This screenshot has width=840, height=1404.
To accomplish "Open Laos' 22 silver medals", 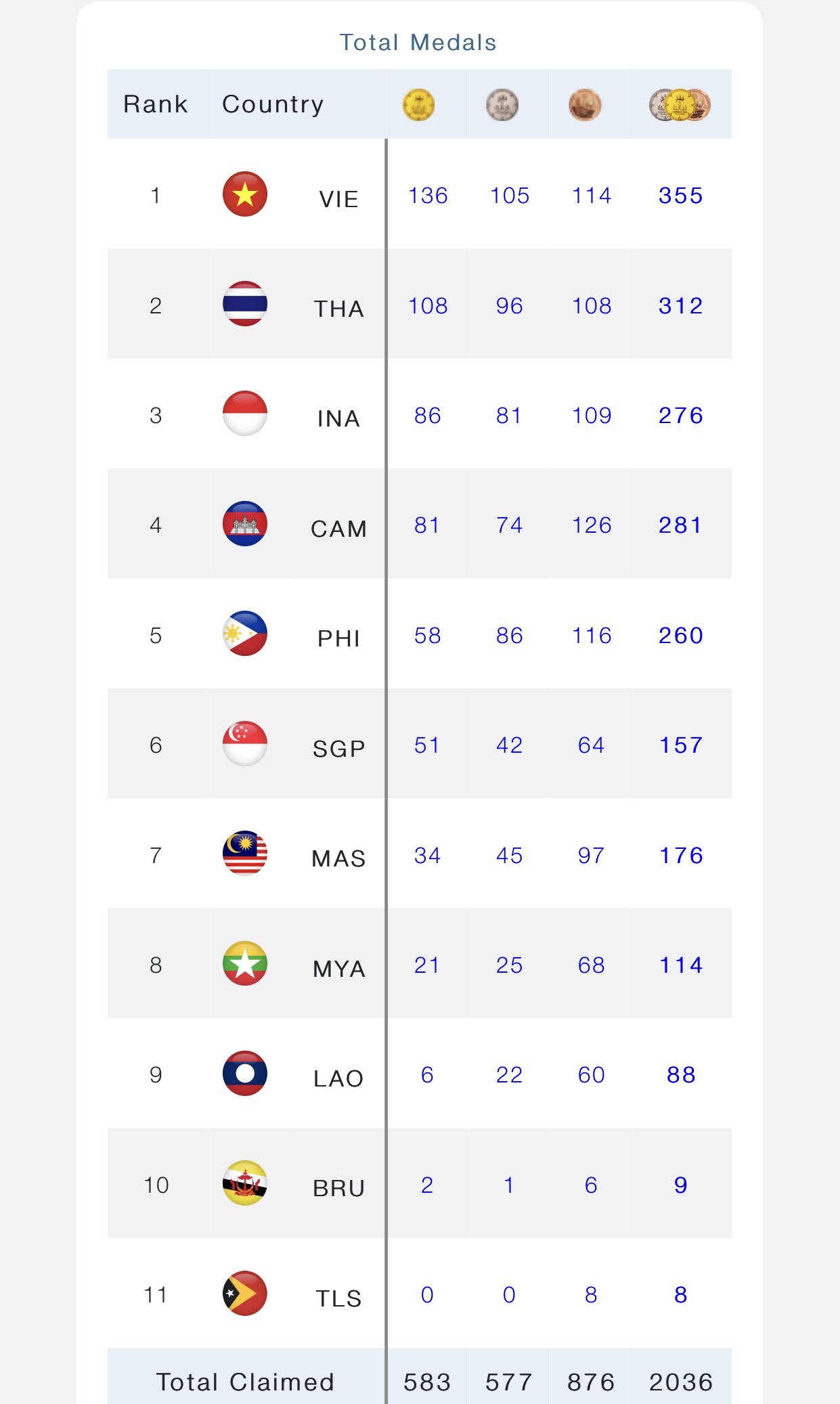I will coord(509,1075).
